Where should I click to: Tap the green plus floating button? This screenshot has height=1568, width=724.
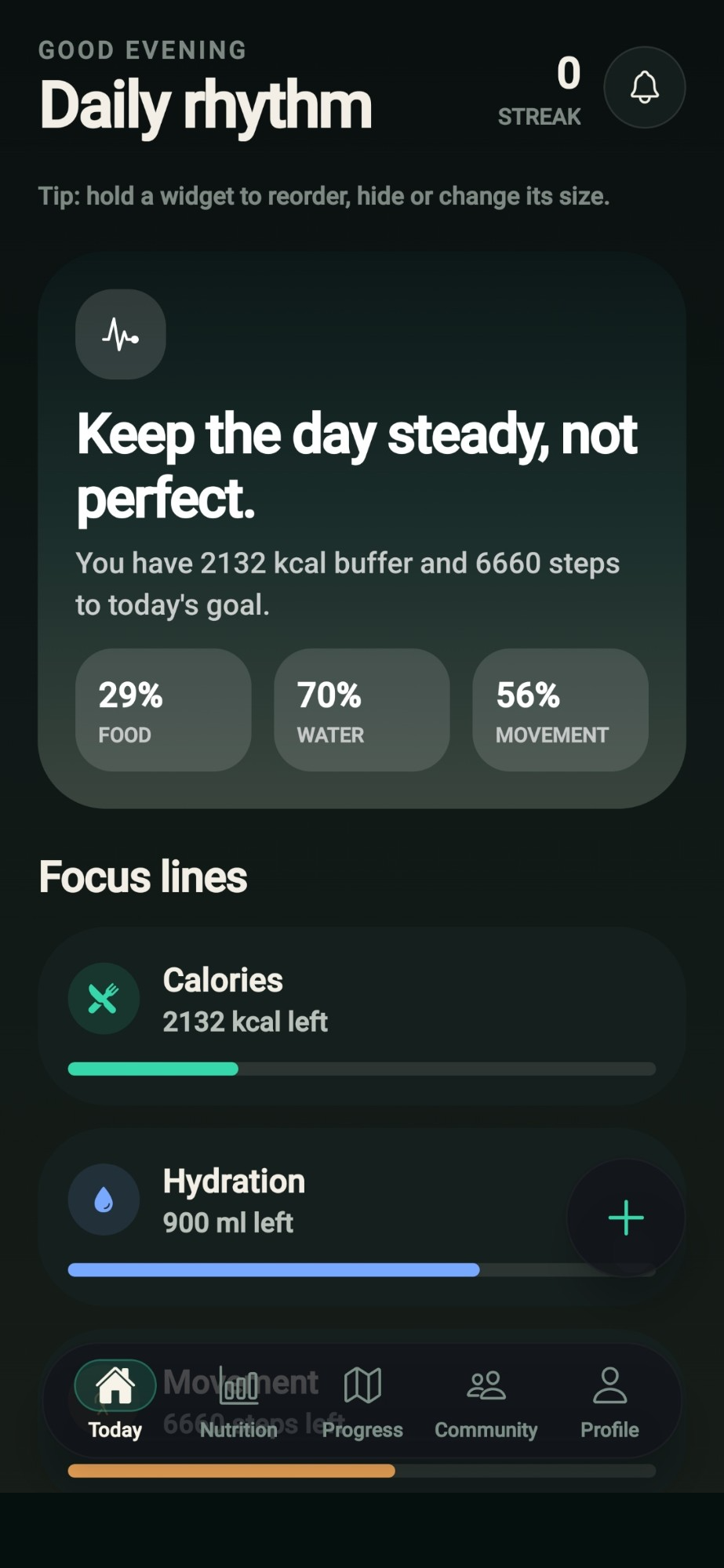[x=626, y=1218]
